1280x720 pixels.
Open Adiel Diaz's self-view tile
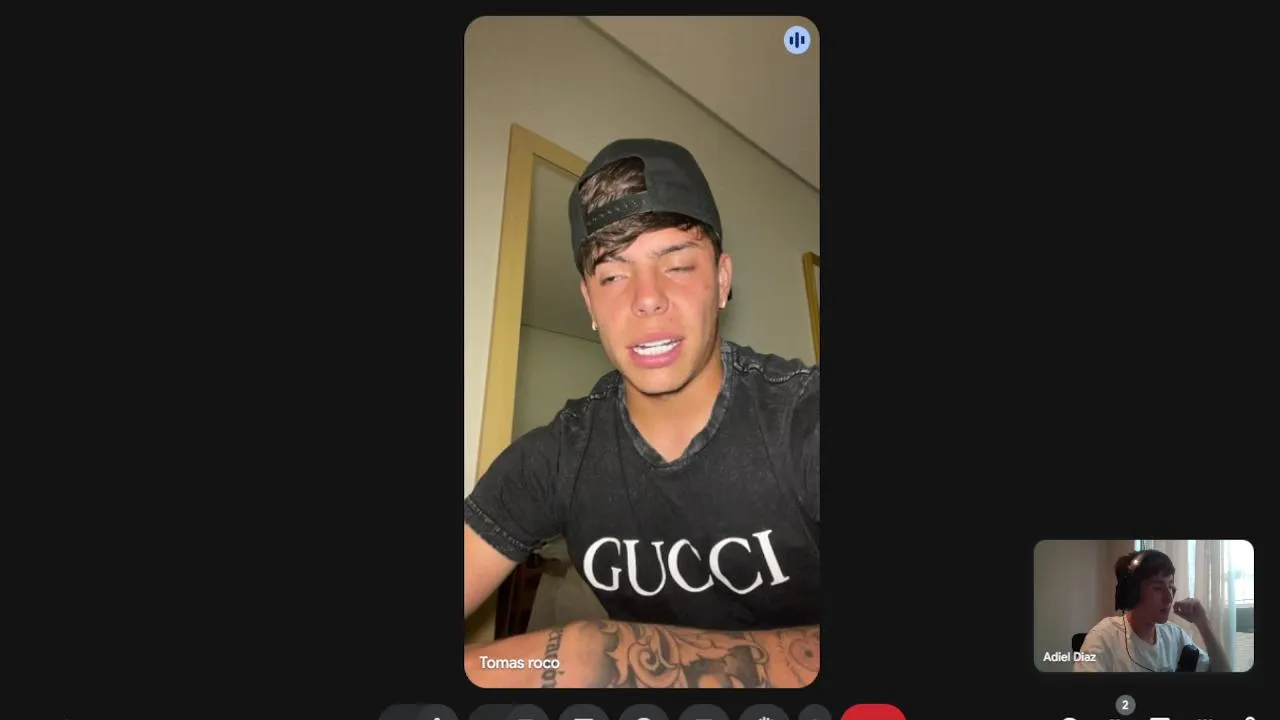[1143, 605]
